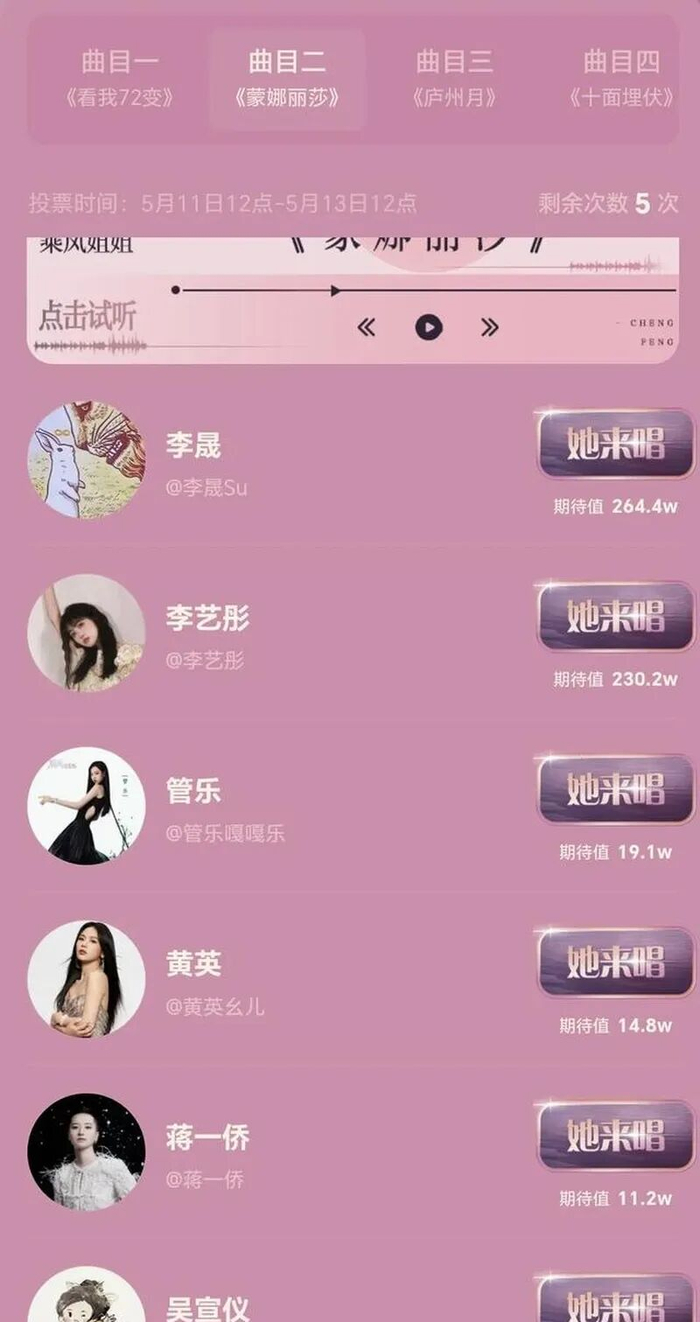Skip ahead with the fast-forward icon
700x1322 pixels.
[489, 327]
